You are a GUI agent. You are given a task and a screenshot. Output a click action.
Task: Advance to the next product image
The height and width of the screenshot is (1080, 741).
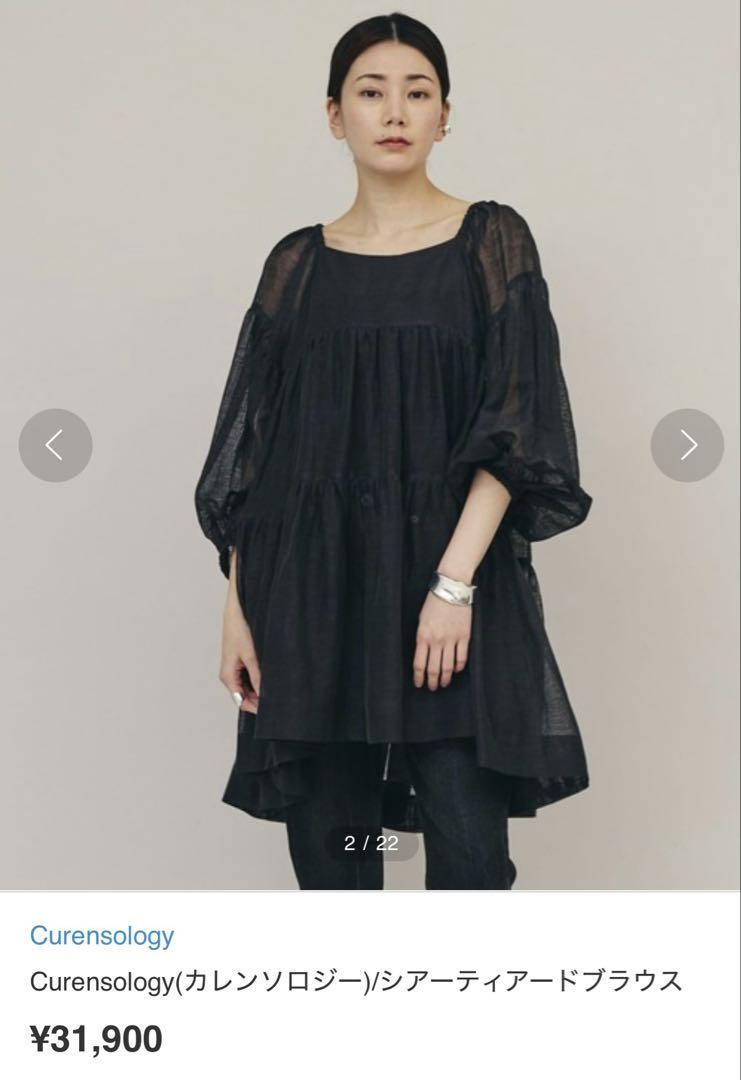(x=687, y=445)
